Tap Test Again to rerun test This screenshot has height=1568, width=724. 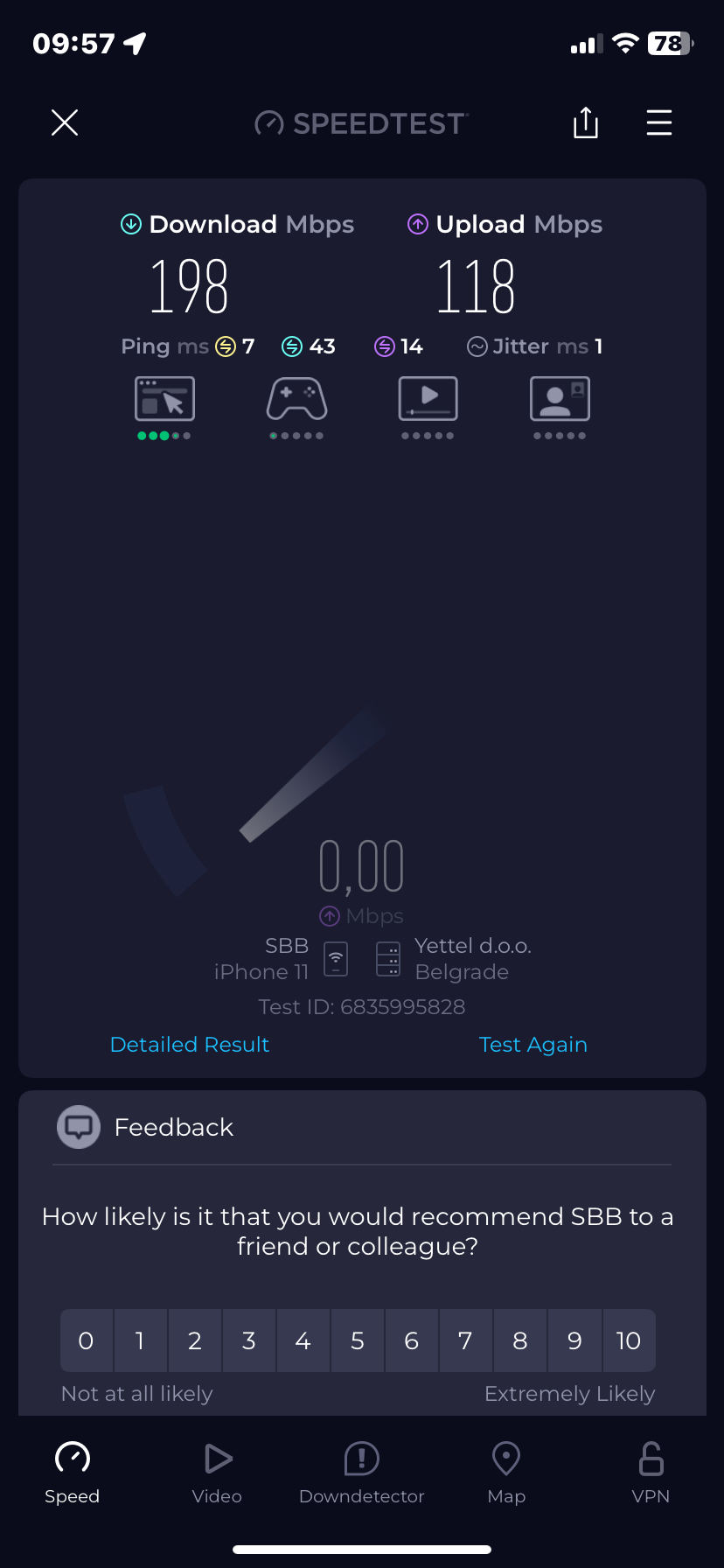tap(533, 1044)
